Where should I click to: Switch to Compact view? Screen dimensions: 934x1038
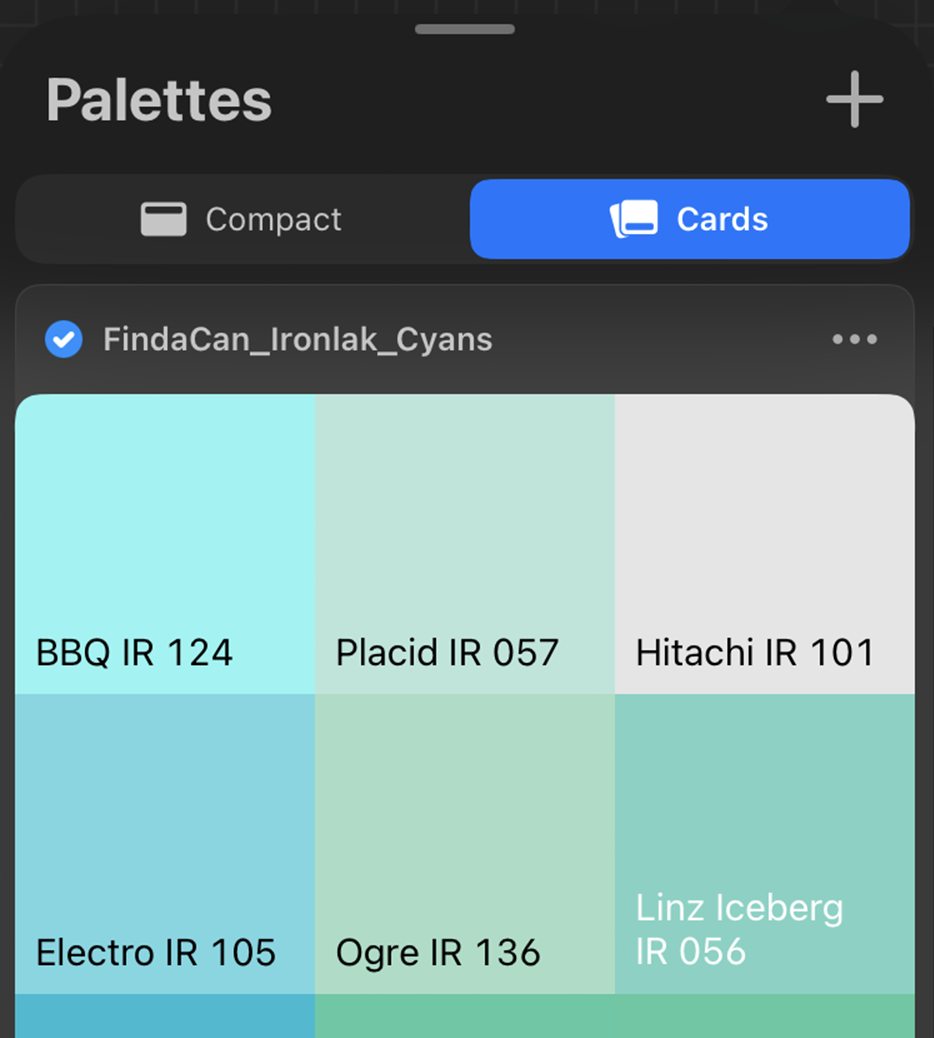[x=242, y=219]
